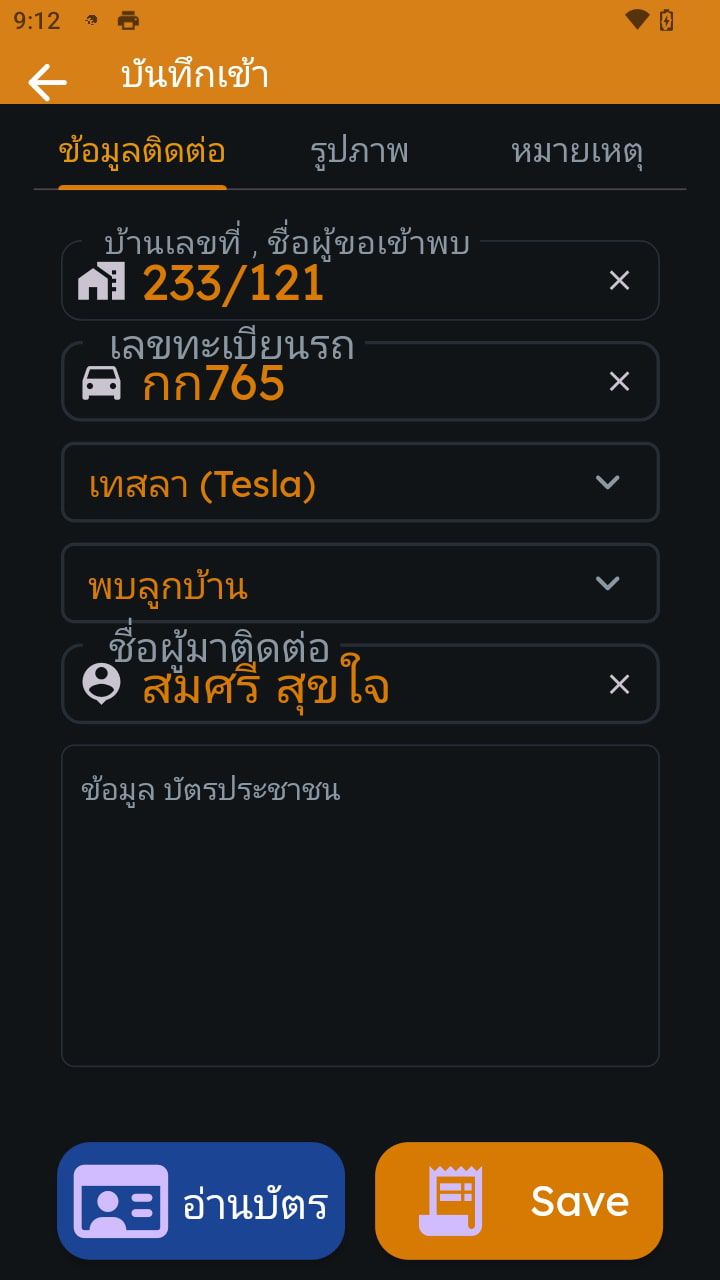Viewport: 720px width, 1280px height.
Task: Expand the พบลูกบ้าน visit purpose dropdown
Action: (x=360, y=584)
